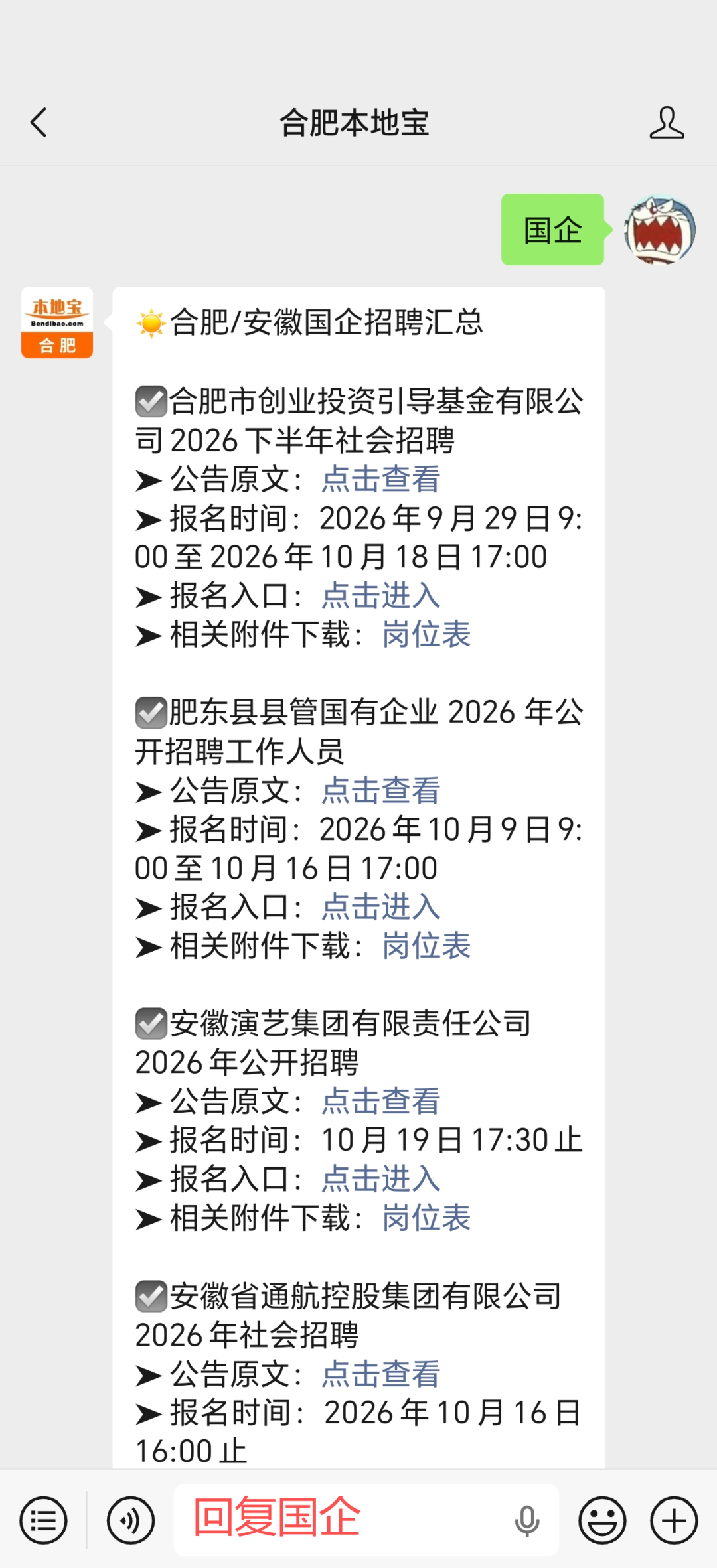Open 岗位表 for 合肥市创业投资引导基金

tap(426, 634)
